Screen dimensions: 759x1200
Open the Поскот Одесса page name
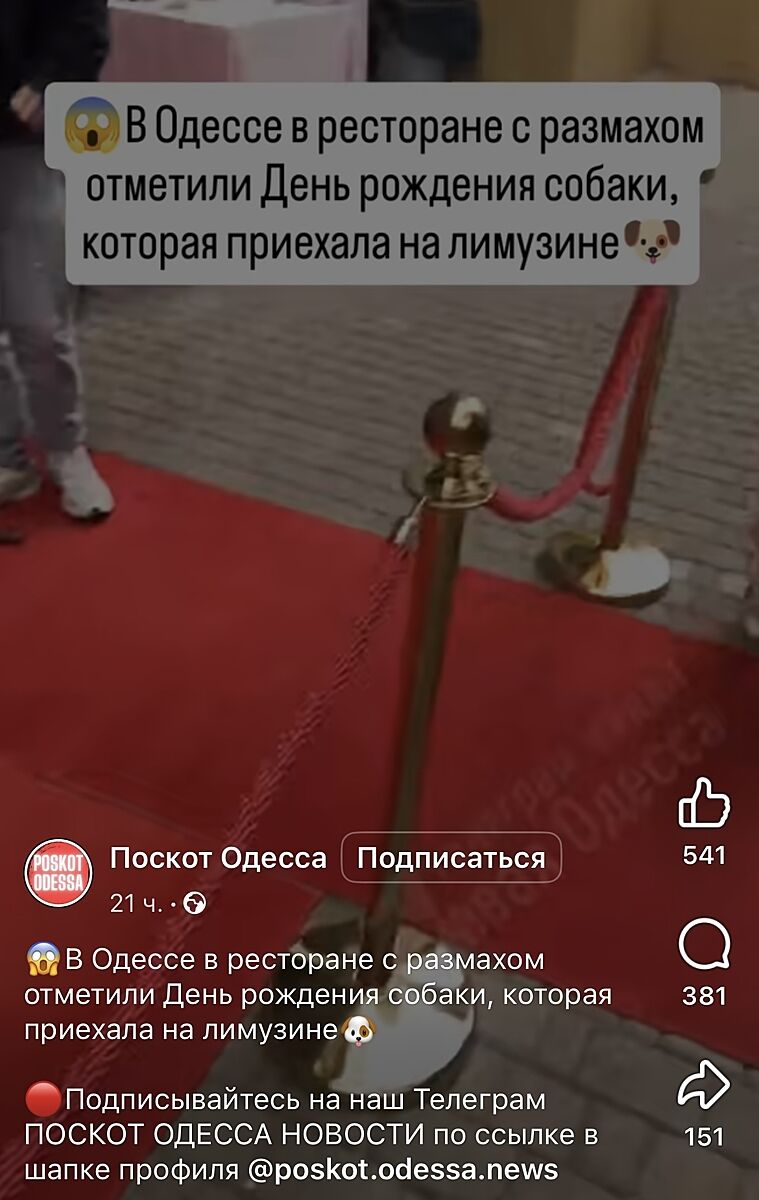[x=218, y=858]
